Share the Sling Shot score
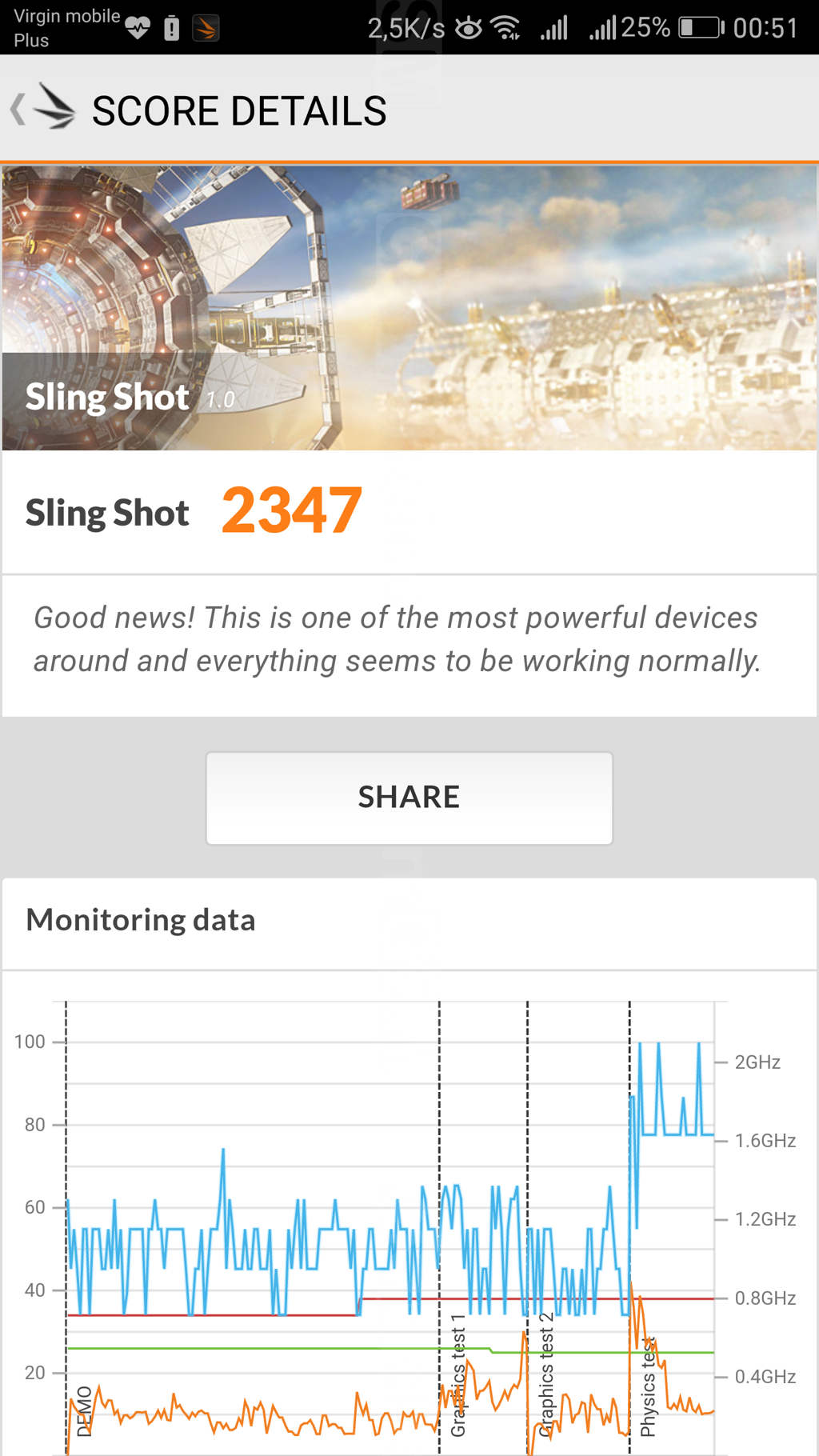819x1456 pixels. (409, 798)
